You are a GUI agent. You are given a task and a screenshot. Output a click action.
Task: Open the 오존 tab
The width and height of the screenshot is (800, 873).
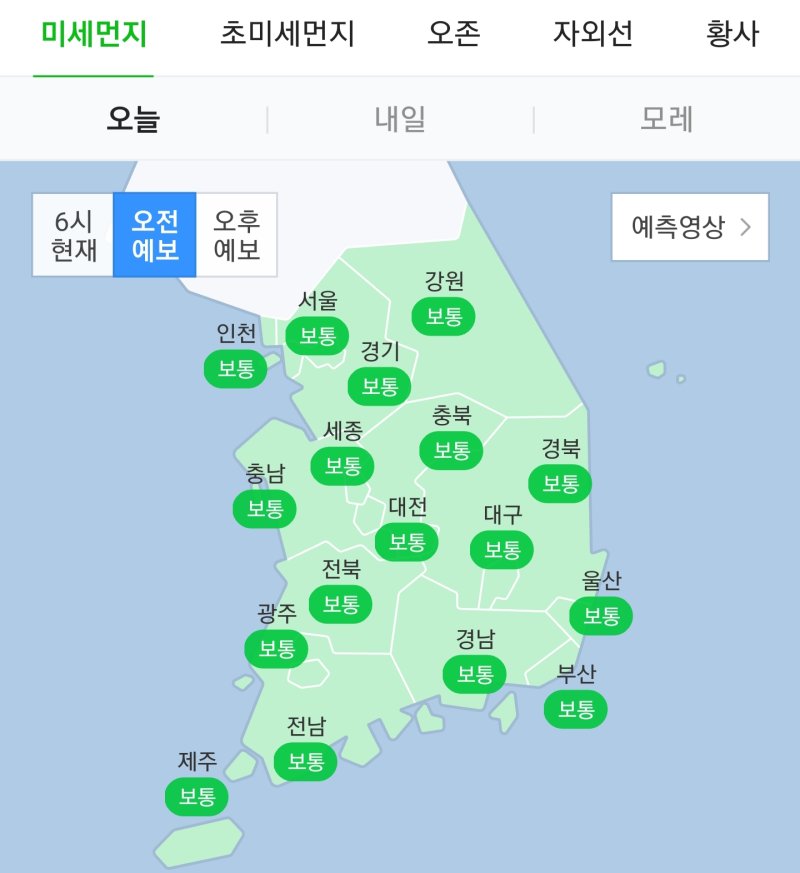[453, 35]
